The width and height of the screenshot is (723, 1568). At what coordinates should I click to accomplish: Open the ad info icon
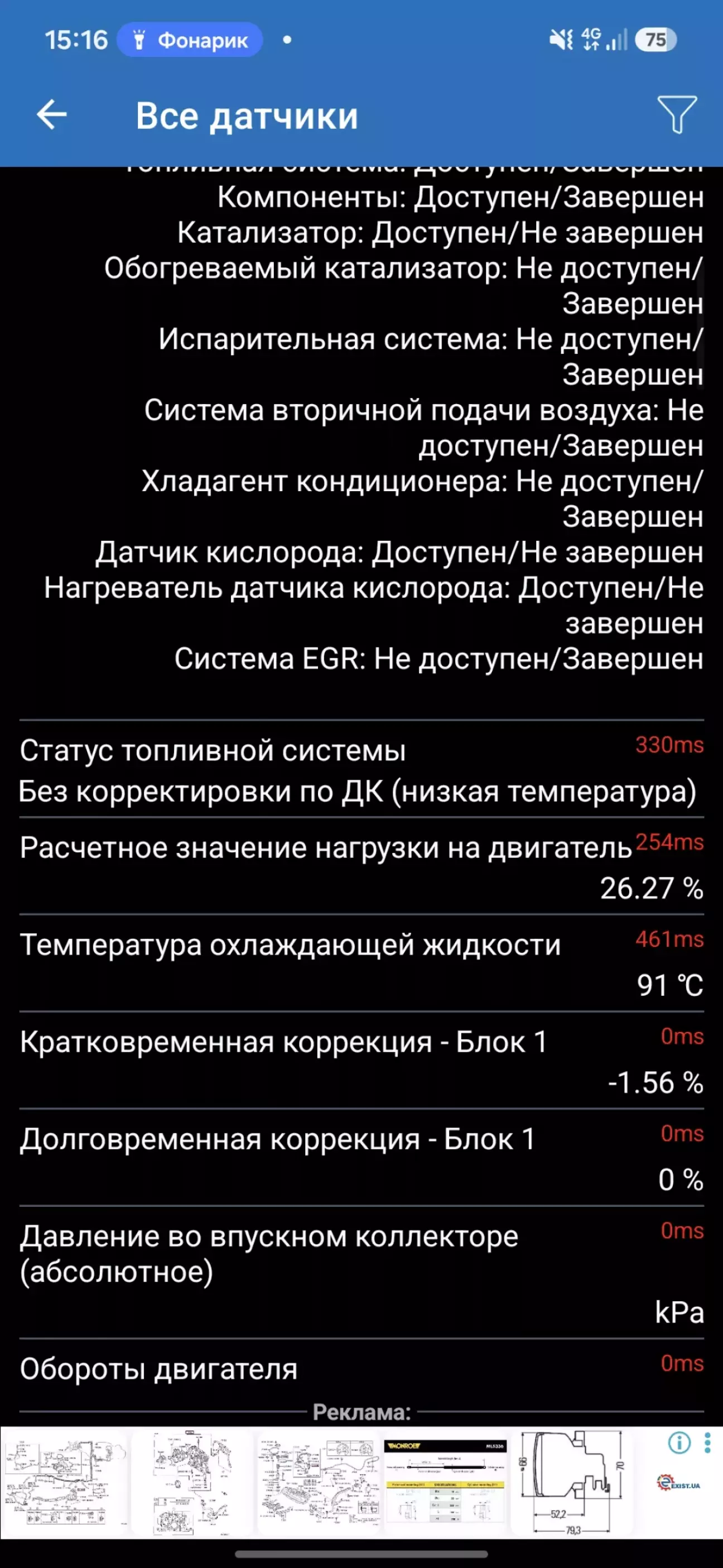[x=679, y=1442]
